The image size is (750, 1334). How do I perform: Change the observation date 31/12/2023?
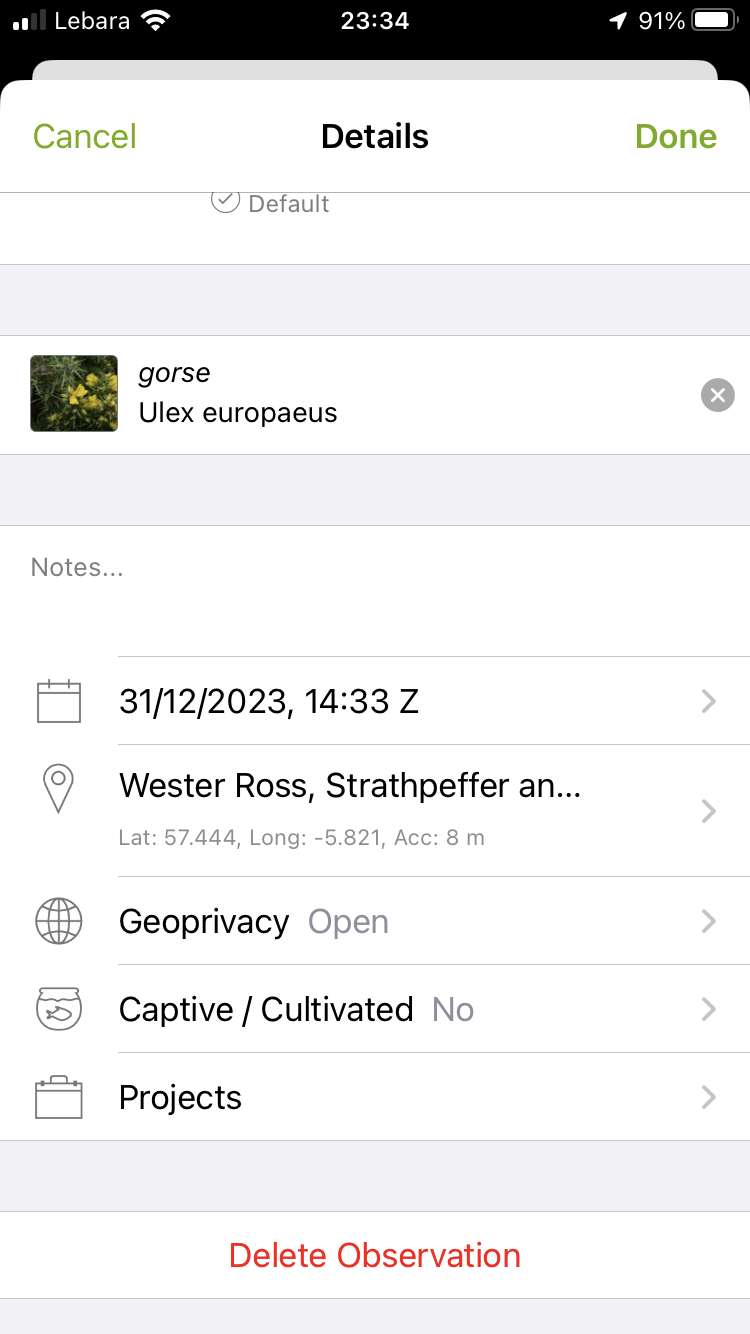tap(400, 702)
